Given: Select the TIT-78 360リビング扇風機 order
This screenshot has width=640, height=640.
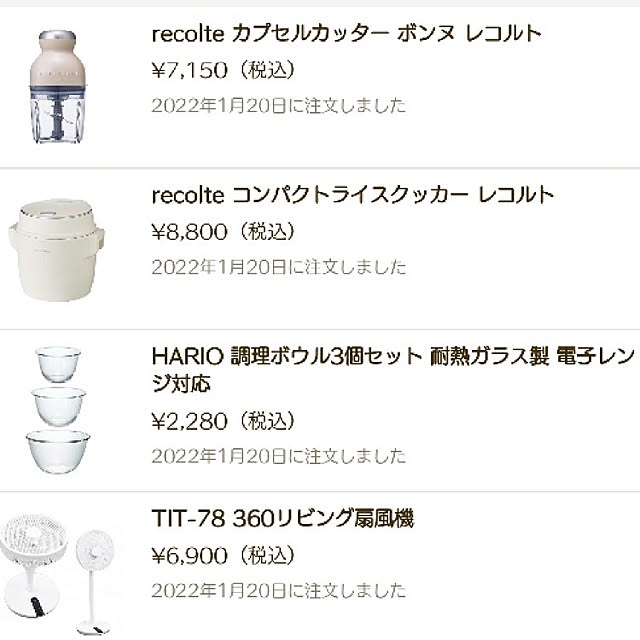Looking at the screenshot, I should coord(282,518).
